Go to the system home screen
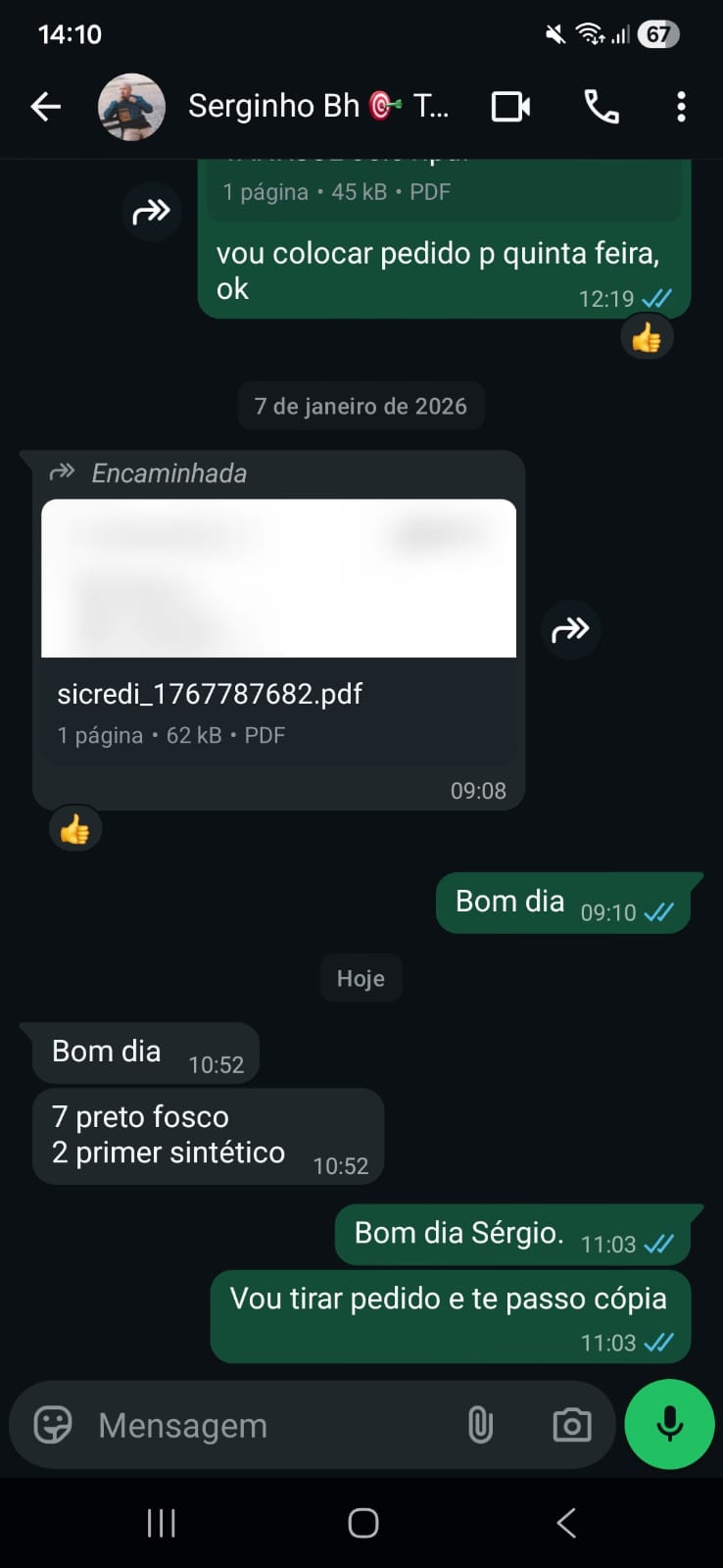The width and height of the screenshot is (723, 1568). [x=362, y=1523]
